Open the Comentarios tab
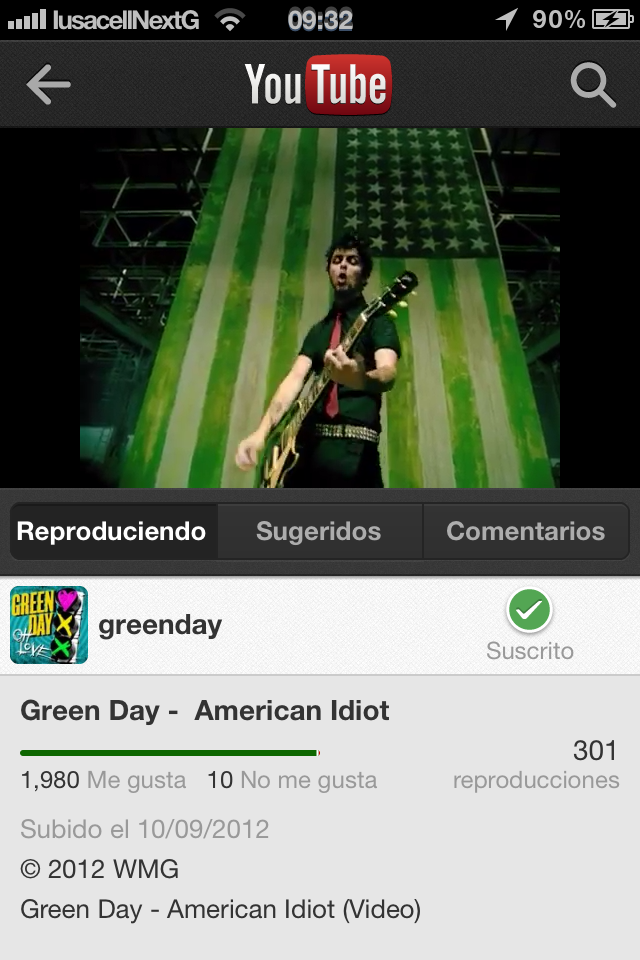Image resolution: width=640 pixels, height=960 pixels. [525, 531]
